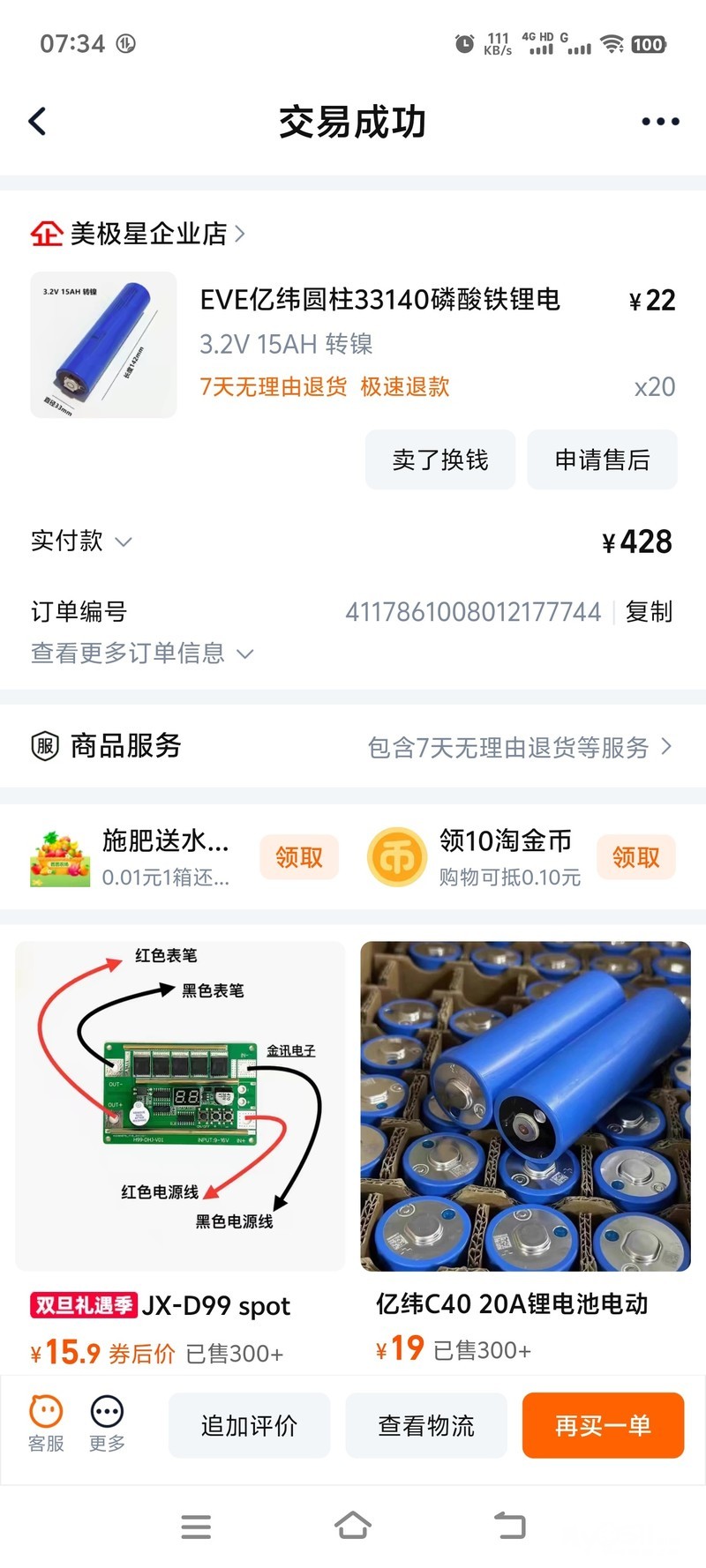
Task: Expand the 实付款 payment details
Action: coord(81,541)
